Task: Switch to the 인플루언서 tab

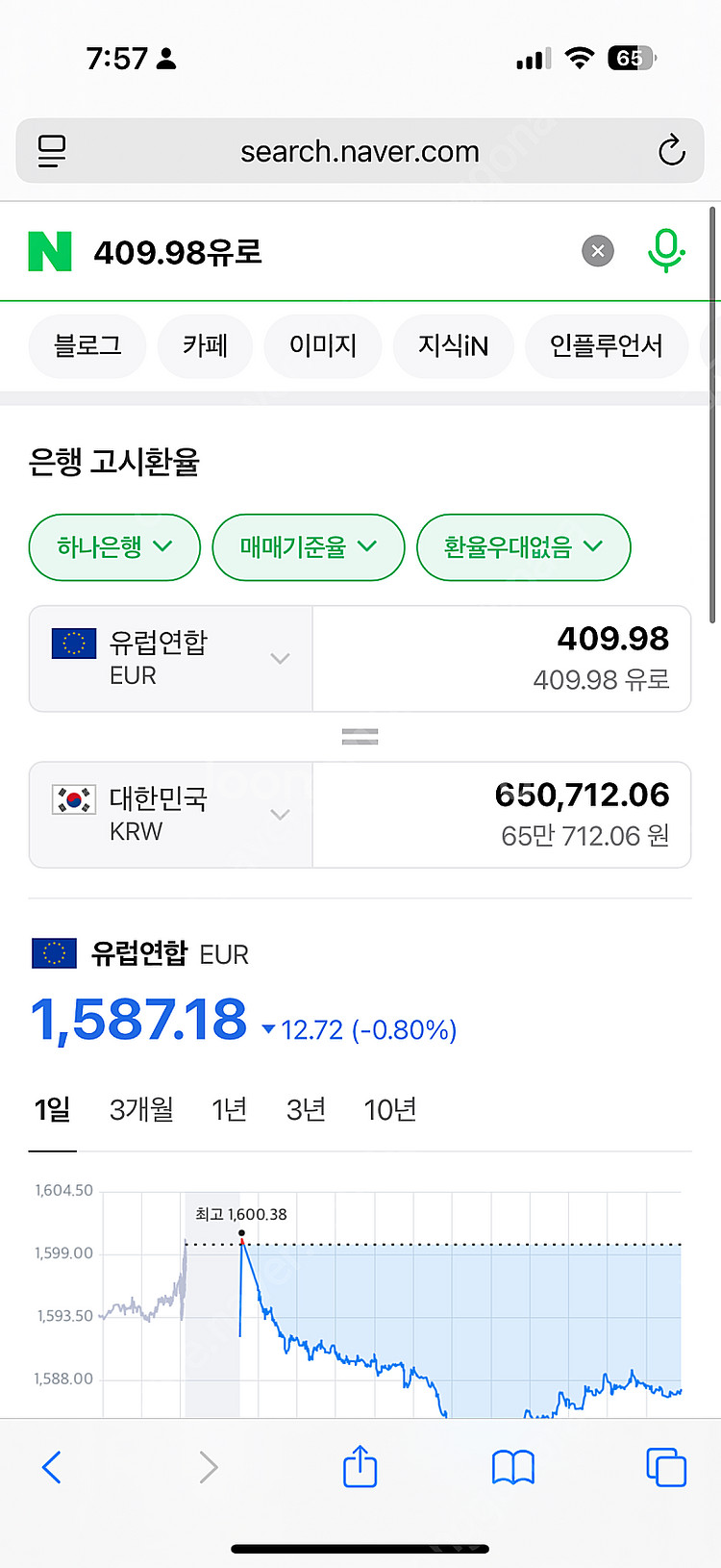Action: tap(606, 345)
